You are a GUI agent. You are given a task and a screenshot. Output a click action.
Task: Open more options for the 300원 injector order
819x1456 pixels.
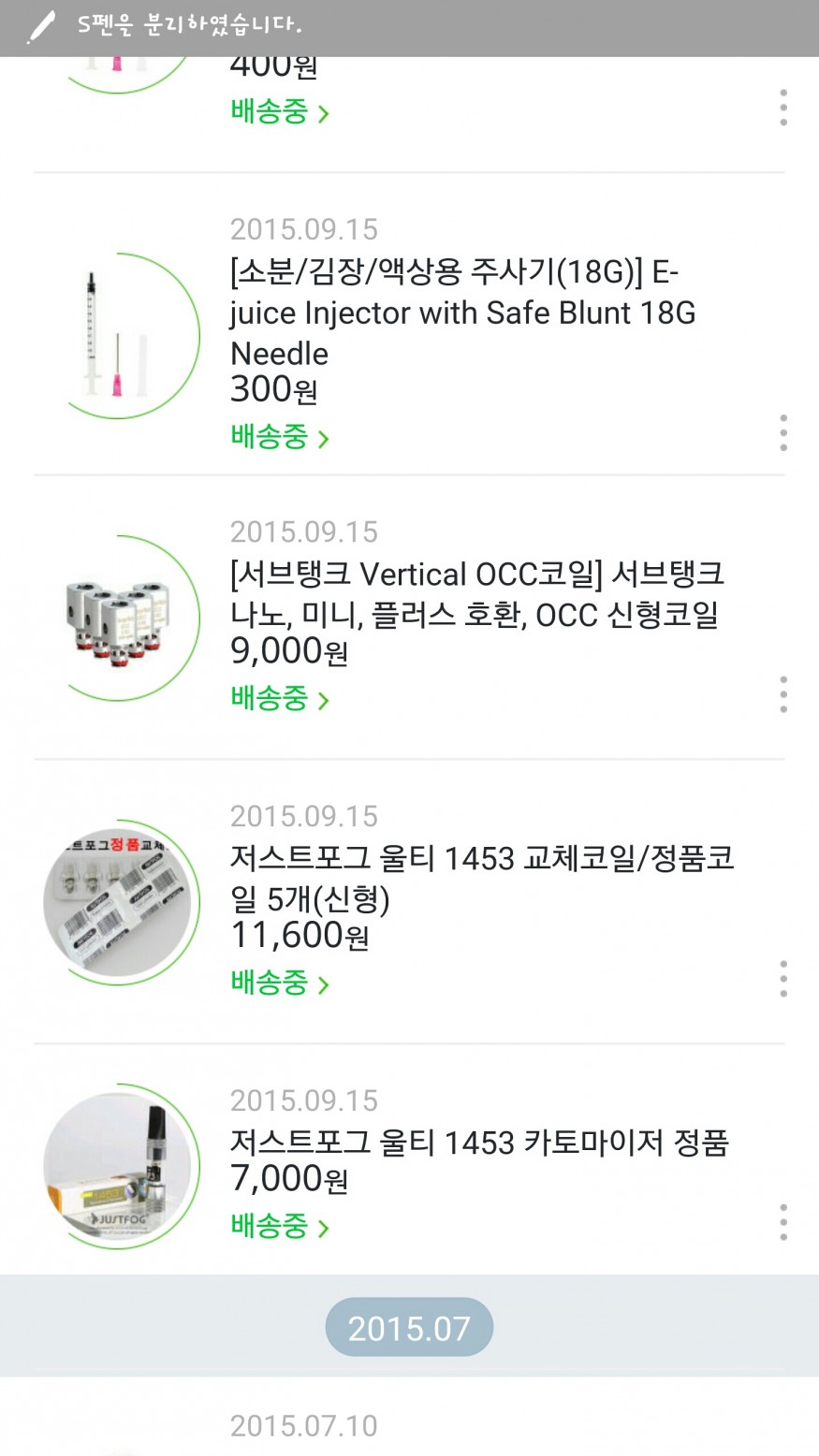(x=783, y=432)
